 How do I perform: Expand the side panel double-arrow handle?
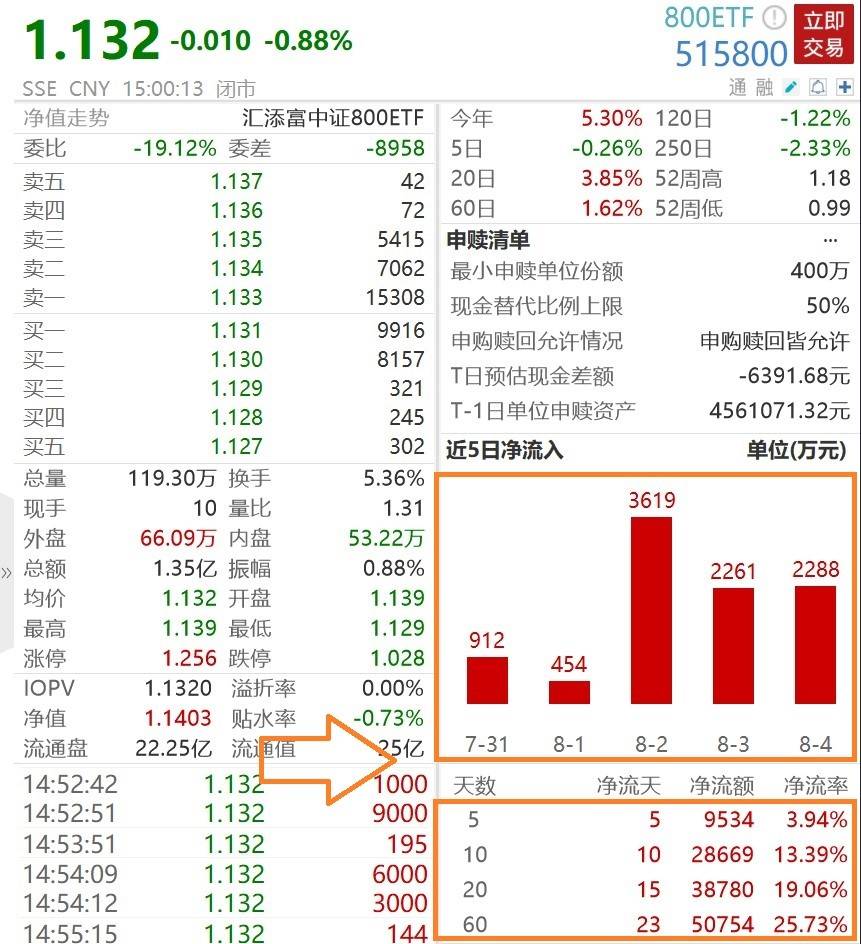point(6,573)
